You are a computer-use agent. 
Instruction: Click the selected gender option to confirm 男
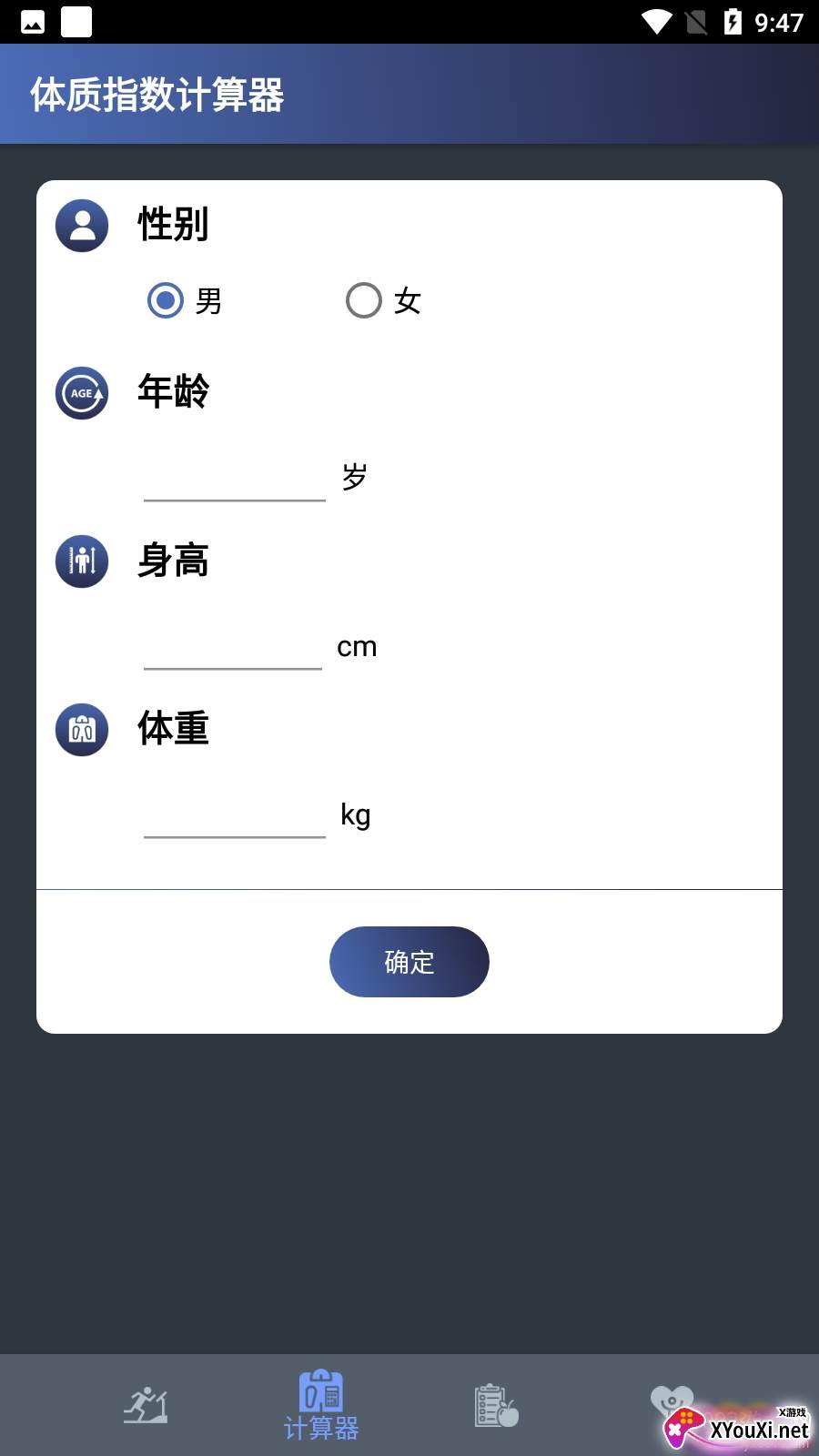click(164, 299)
